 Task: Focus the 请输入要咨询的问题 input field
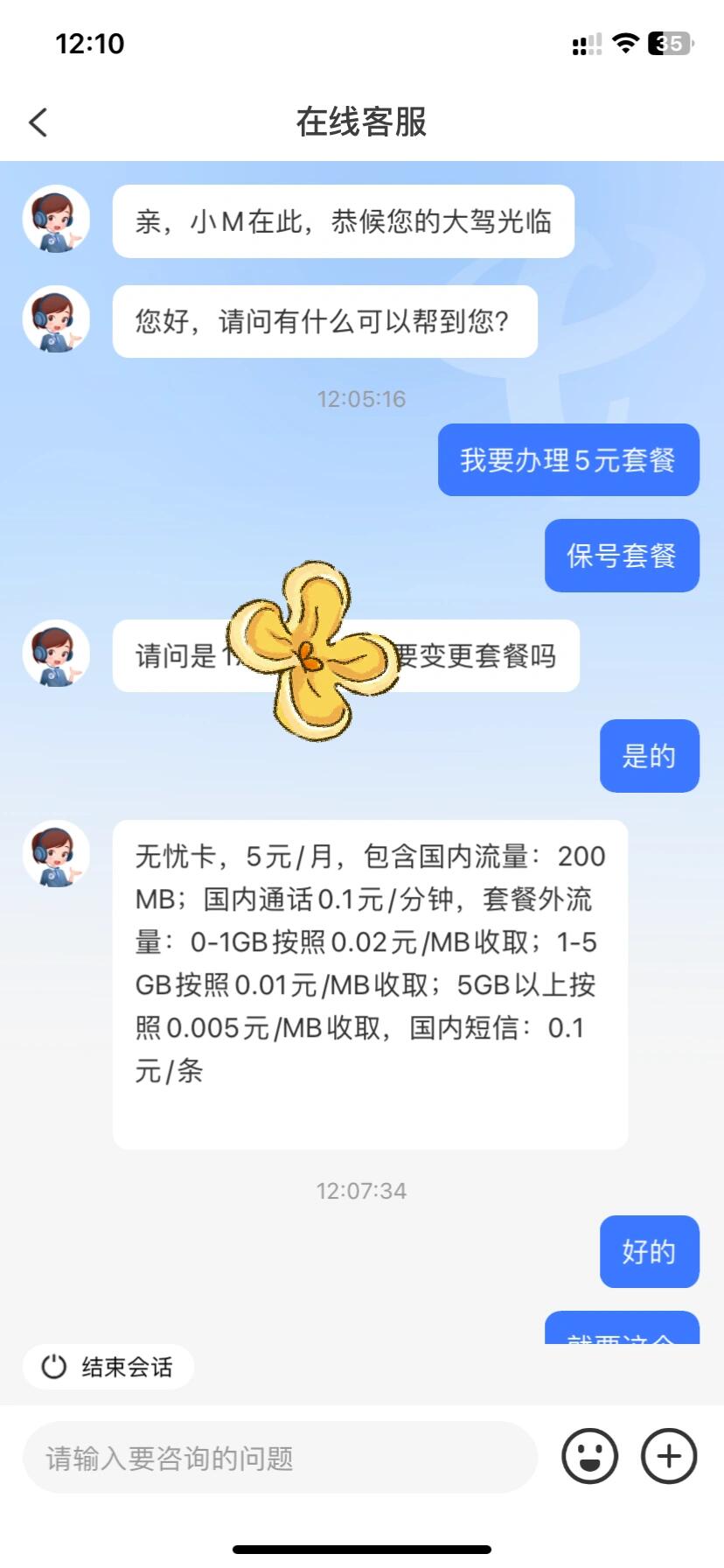click(x=280, y=1458)
